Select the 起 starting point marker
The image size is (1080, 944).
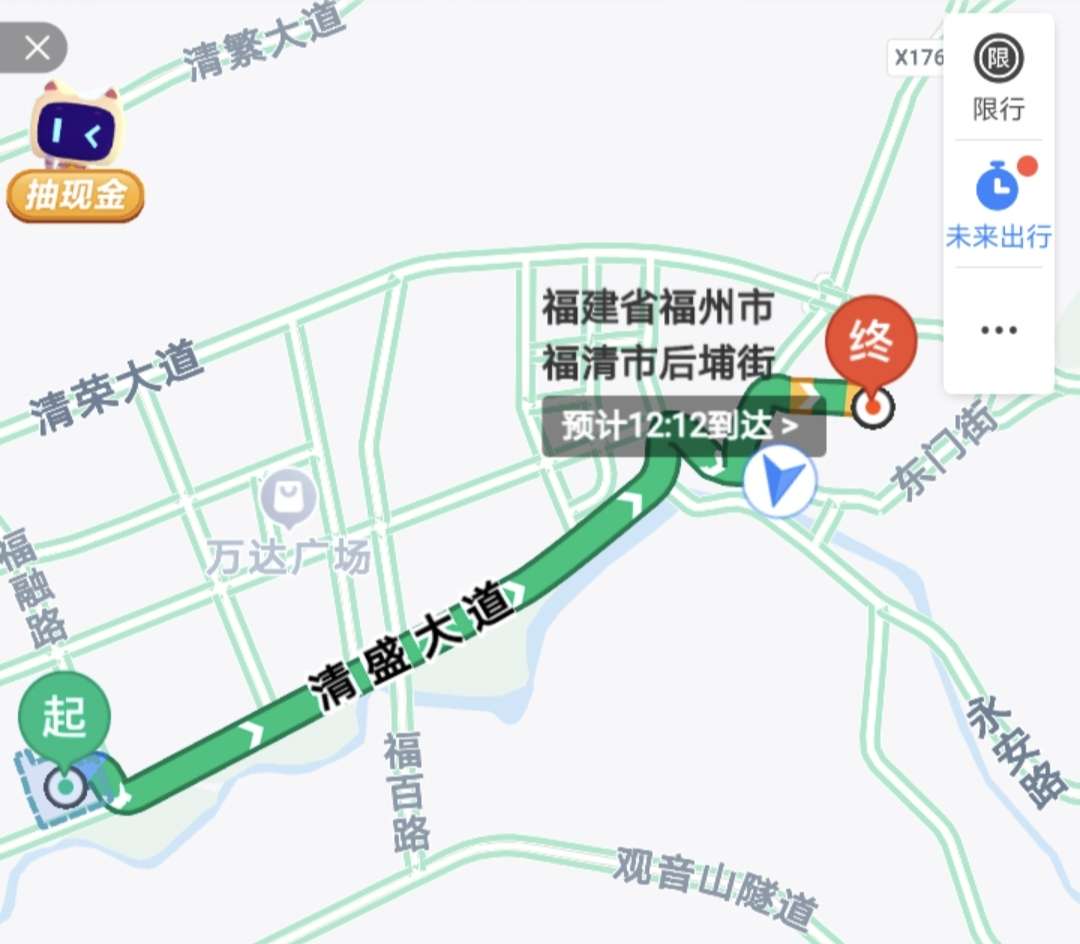coord(64,722)
